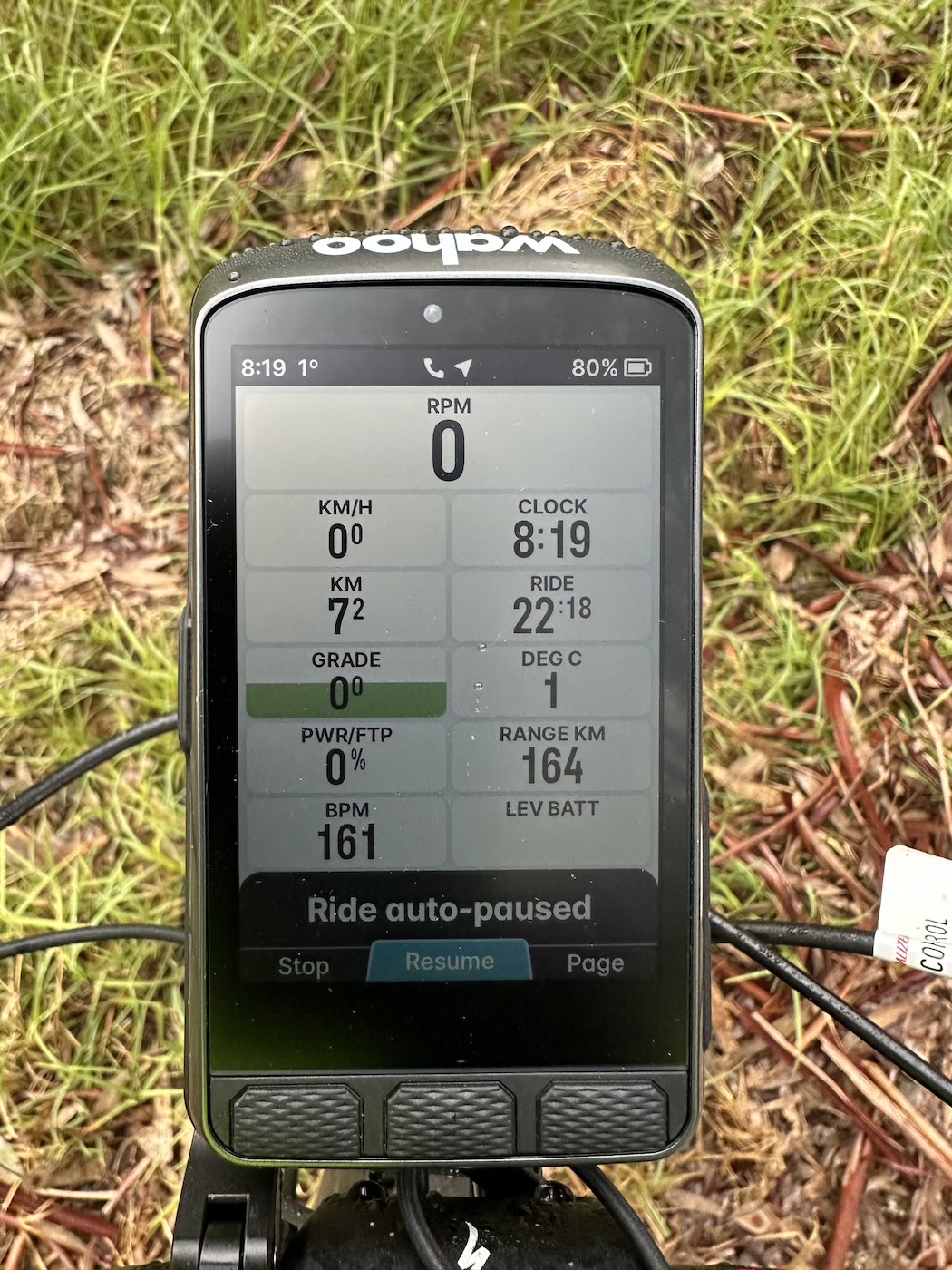Image resolution: width=952 pixels, height=1270 pixels.
Task: Stop the current ride
Action: tap(303, 965)
